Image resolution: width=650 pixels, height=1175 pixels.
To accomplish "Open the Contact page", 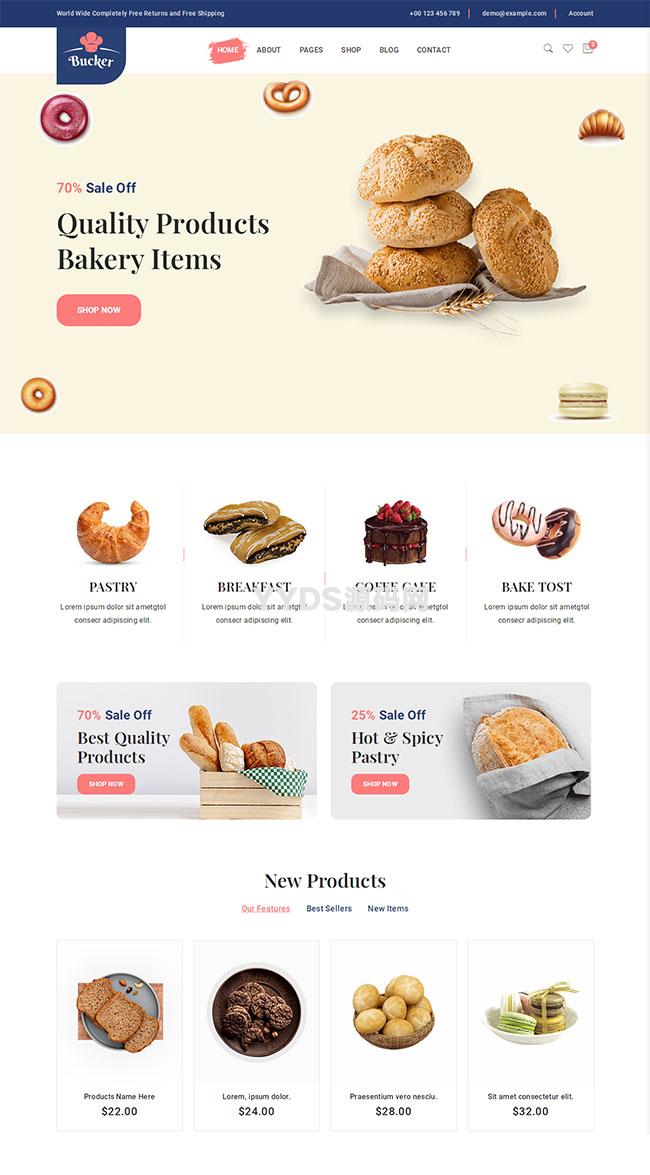I will click(434, 50).
